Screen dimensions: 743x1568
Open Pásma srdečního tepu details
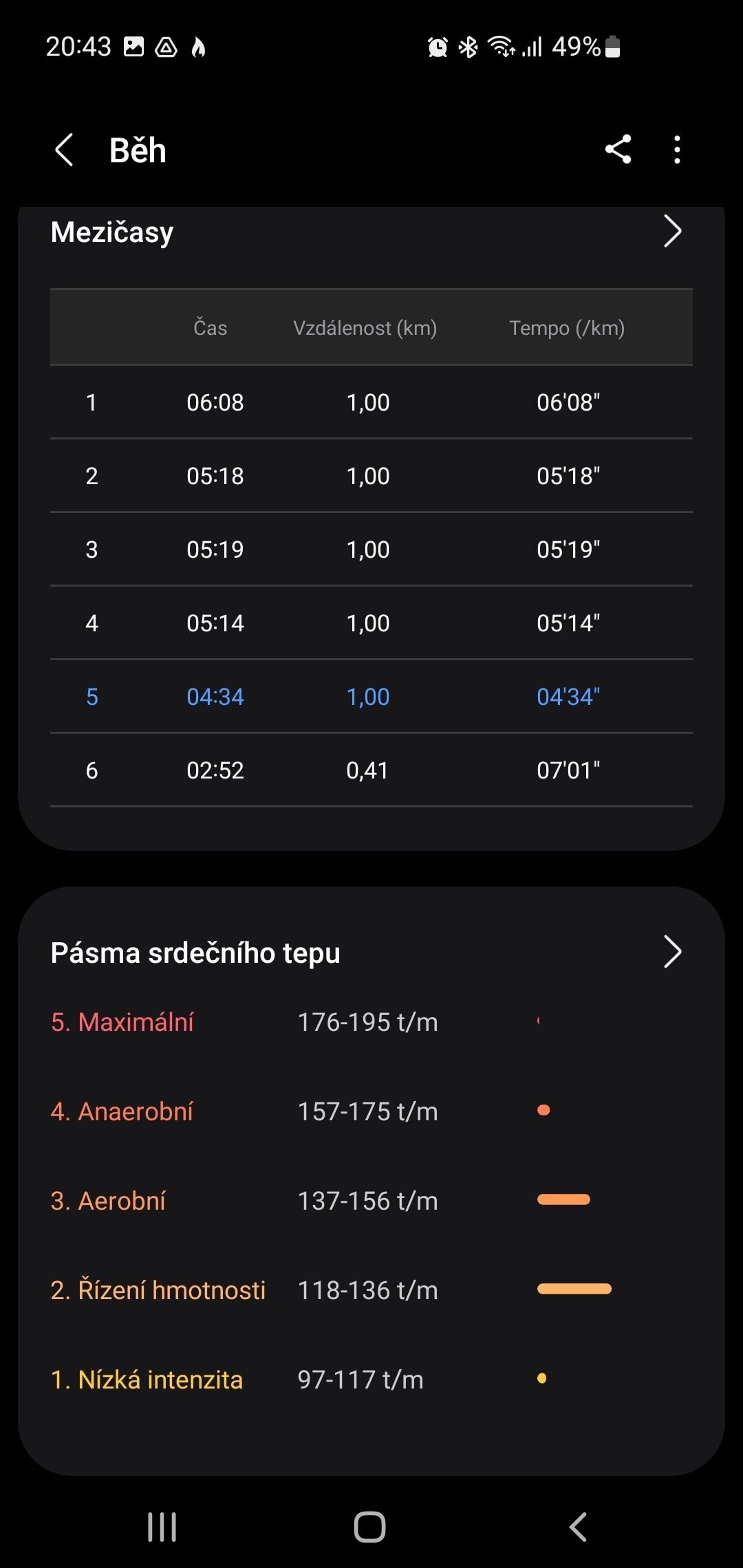click(672, 952)
